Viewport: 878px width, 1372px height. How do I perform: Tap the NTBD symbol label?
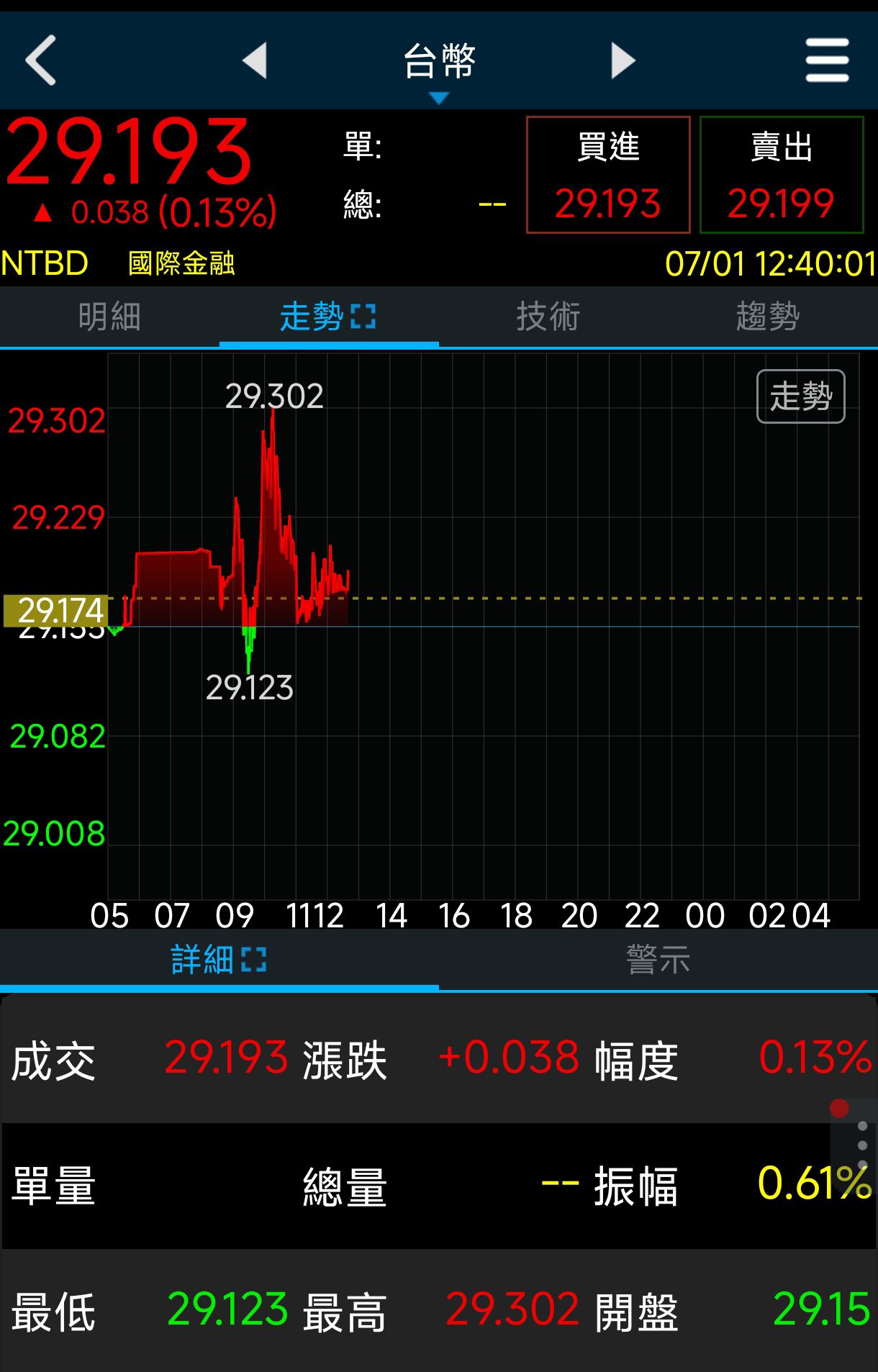click(x=43, y=264)
